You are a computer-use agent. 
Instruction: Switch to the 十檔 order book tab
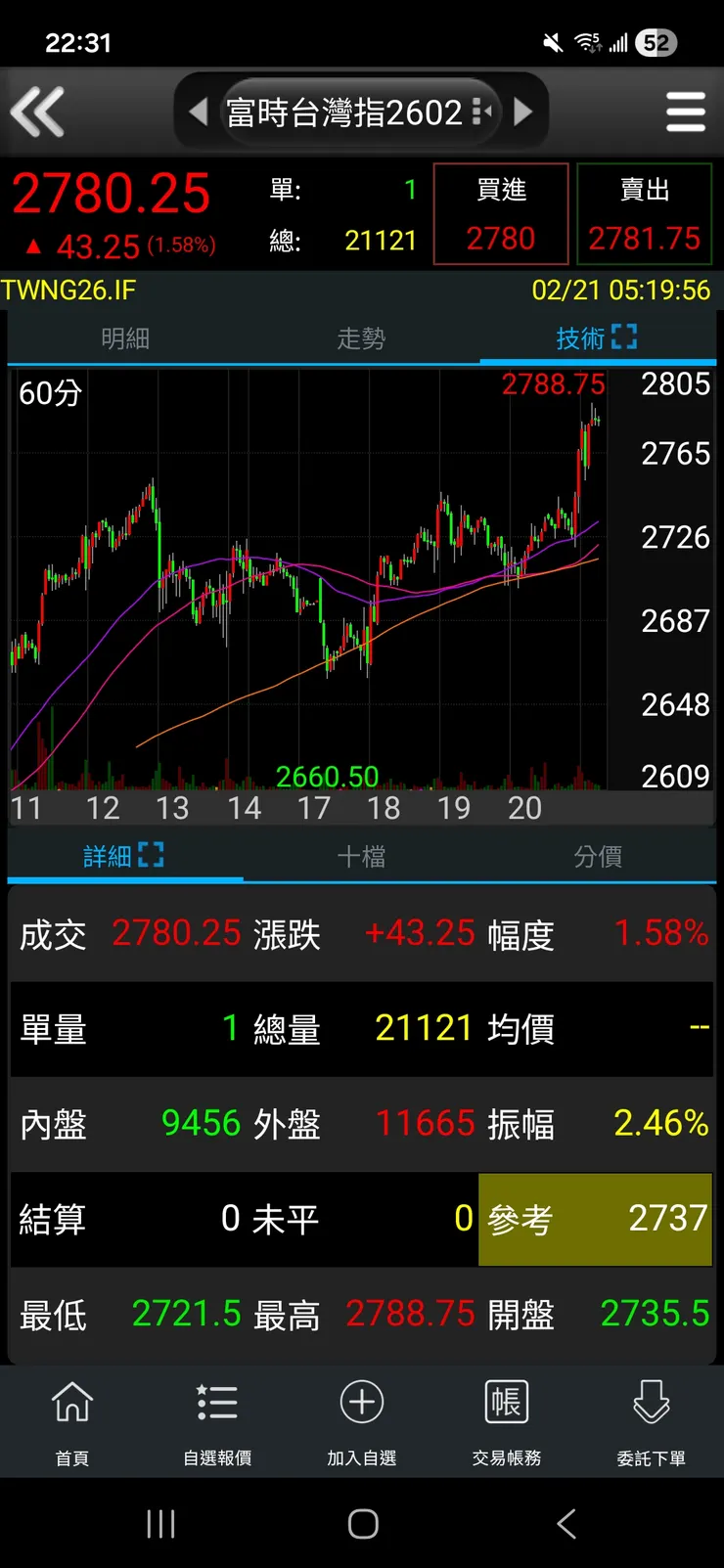click(x=361, y=857)
